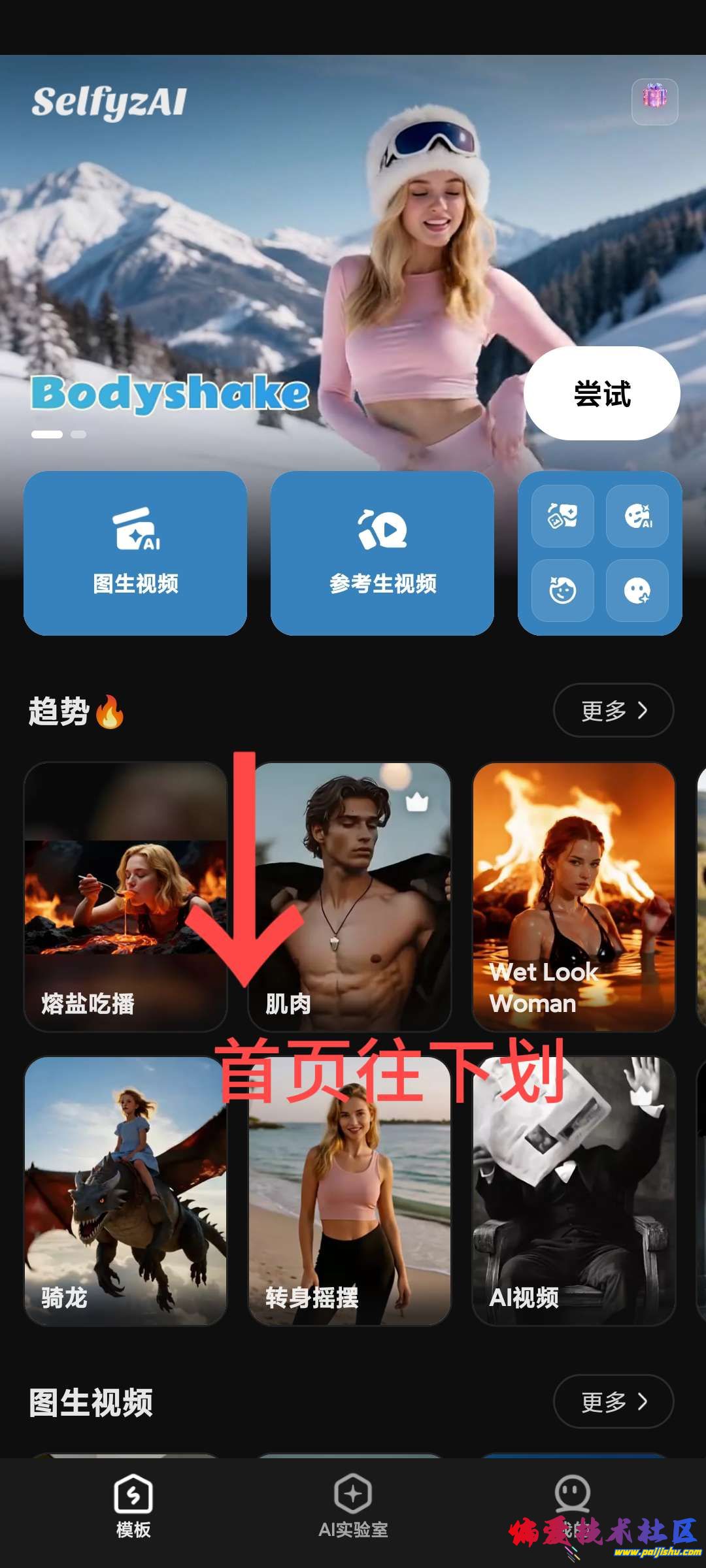Select the second banner page indicator
This screenshot has height=1568, width=706.
(x=78, y=434)
